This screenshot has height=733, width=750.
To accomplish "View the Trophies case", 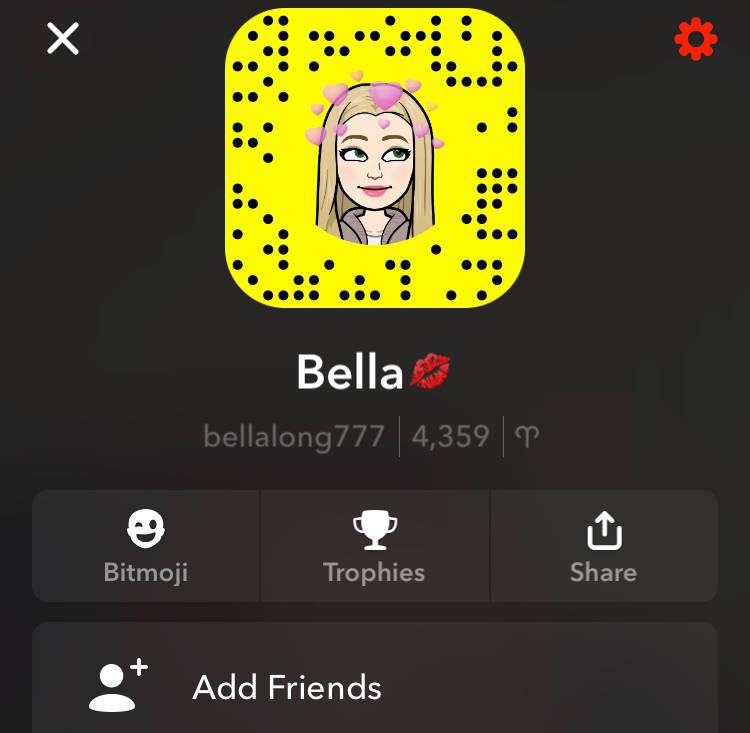I will point(375,546).
